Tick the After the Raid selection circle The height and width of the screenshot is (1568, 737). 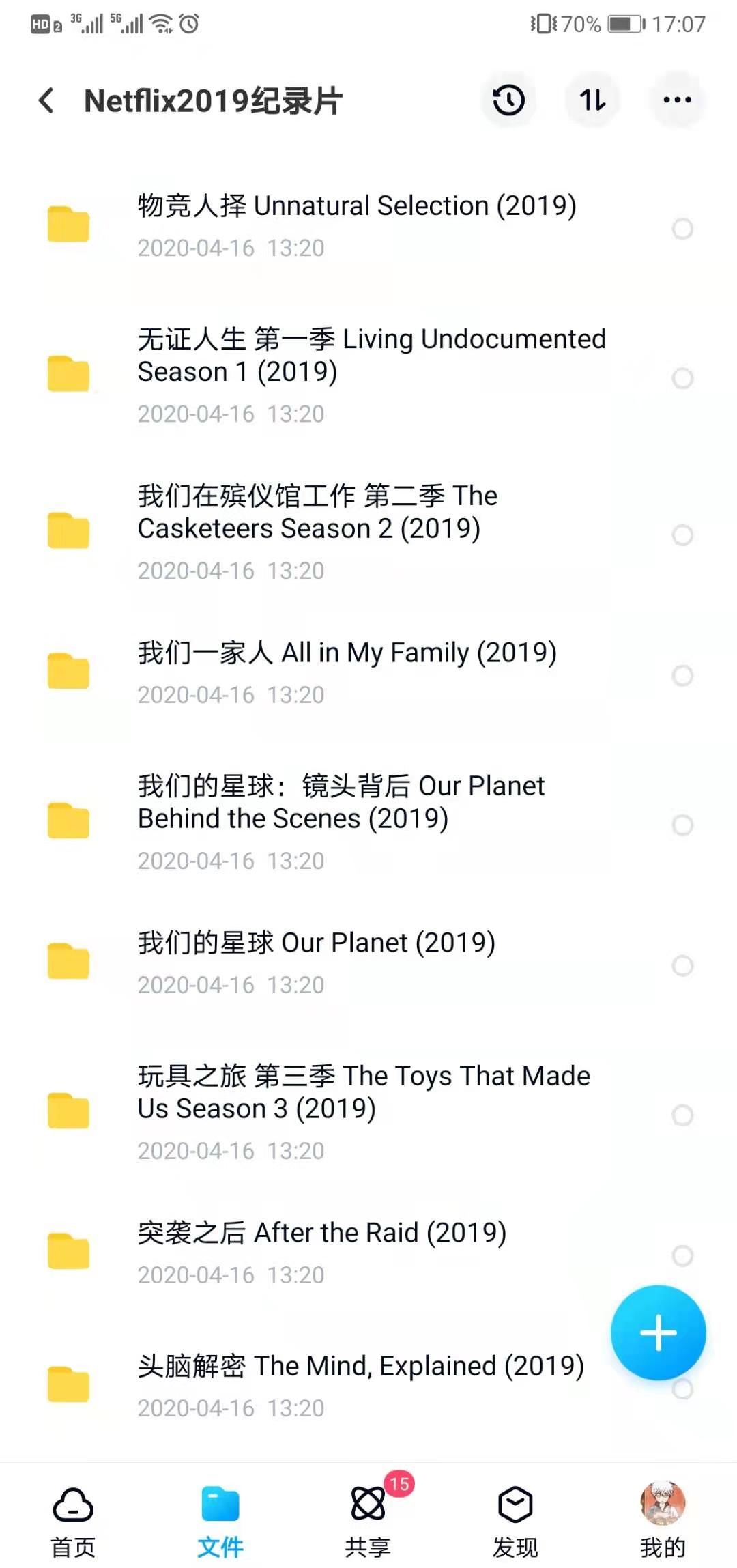pyautogui.click(x=682, y=1255)
